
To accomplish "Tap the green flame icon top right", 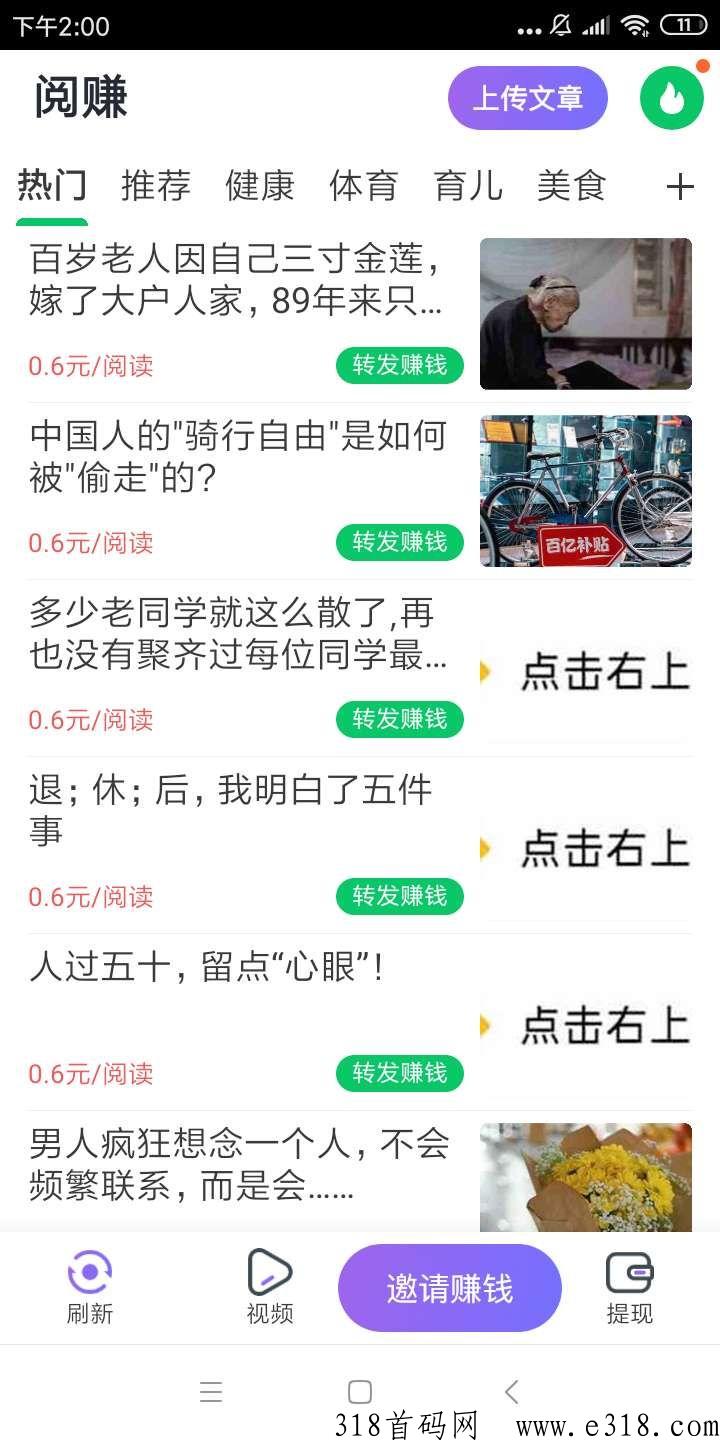I will 669,98.
